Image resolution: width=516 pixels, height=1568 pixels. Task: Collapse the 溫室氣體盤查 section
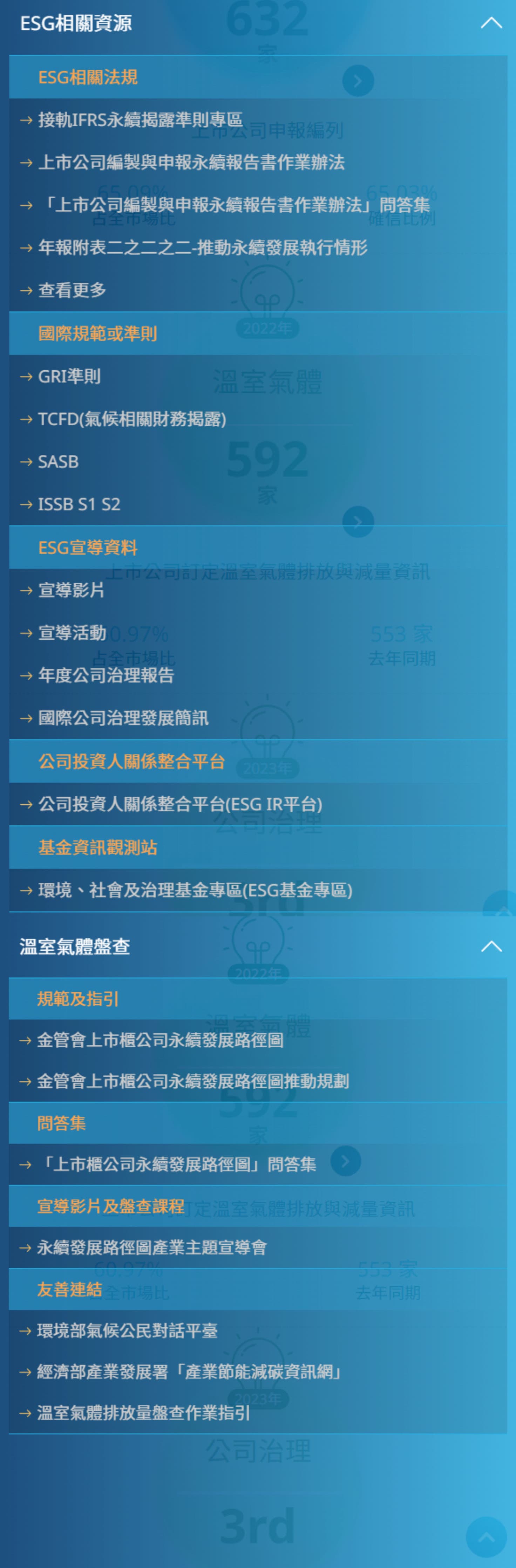click(490, 947)
